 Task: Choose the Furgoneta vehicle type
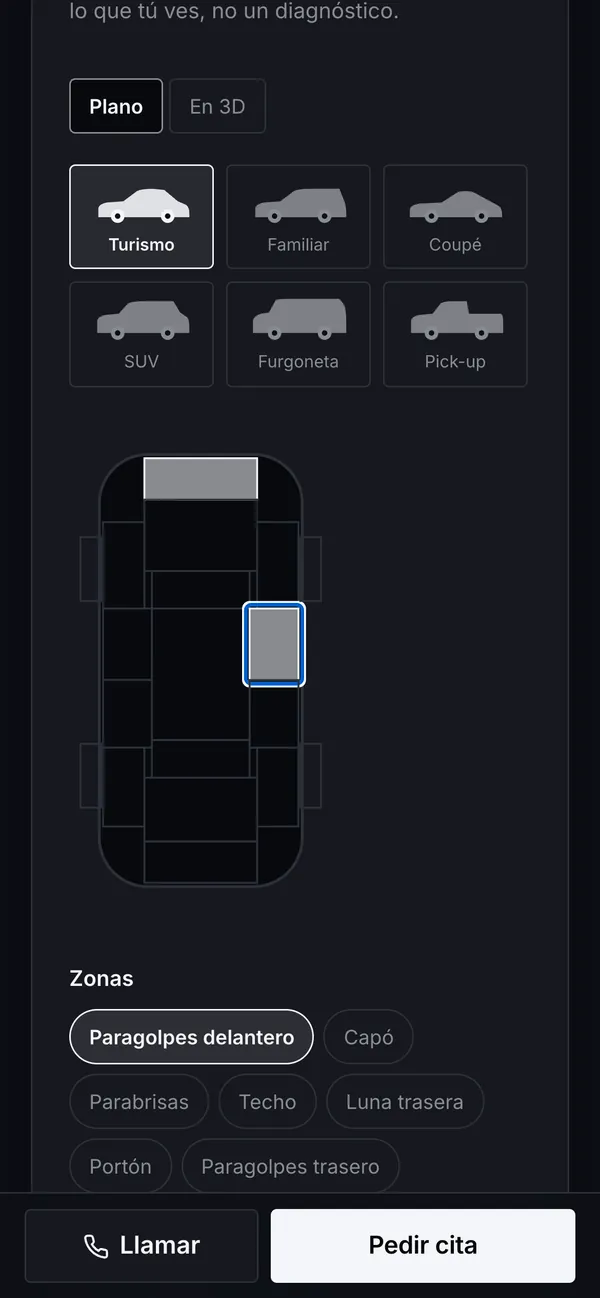pyautogui.click(x=298, y=334)
